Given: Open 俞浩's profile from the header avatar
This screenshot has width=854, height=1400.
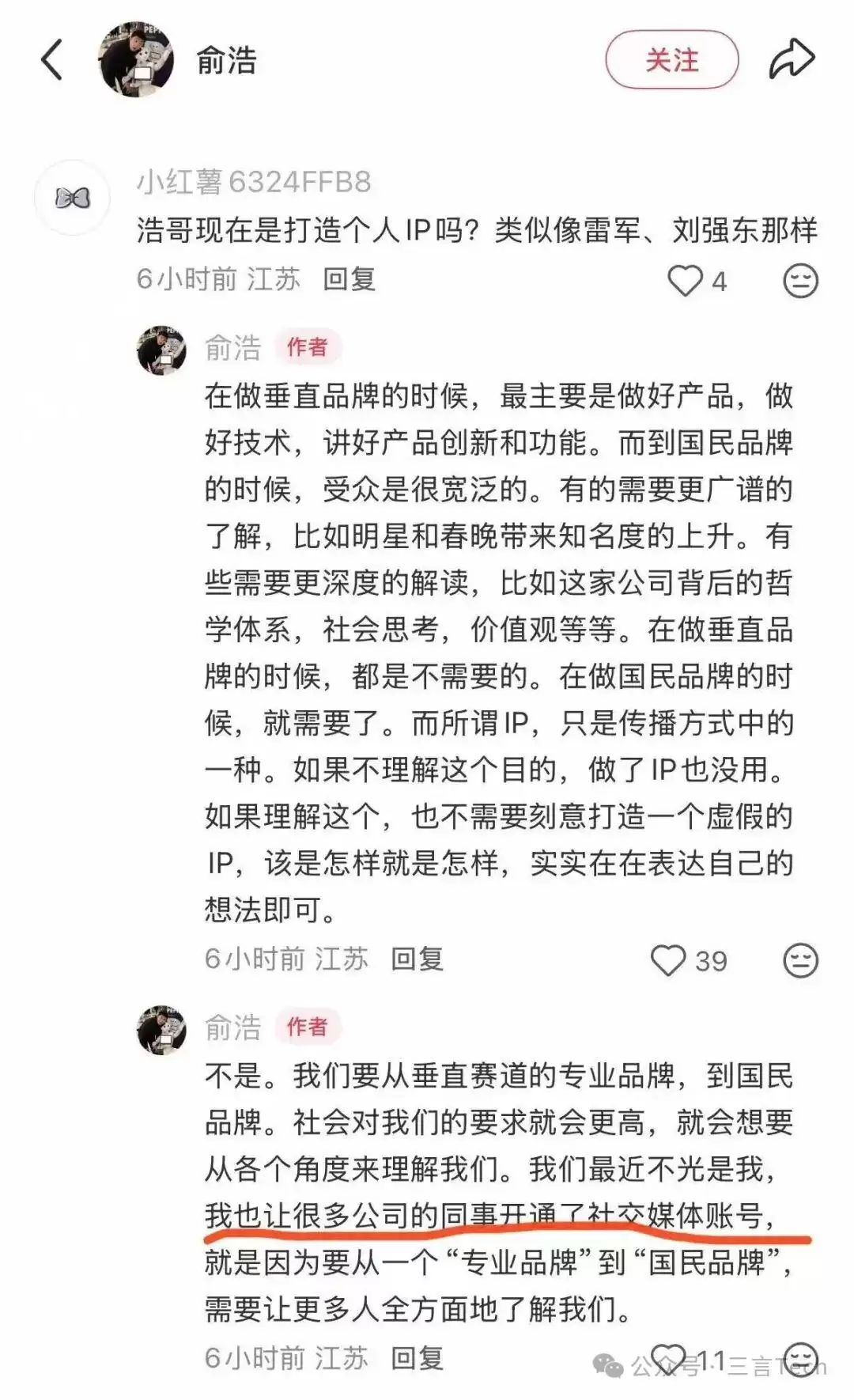Looking at the screenshot, I should point(136,61).
